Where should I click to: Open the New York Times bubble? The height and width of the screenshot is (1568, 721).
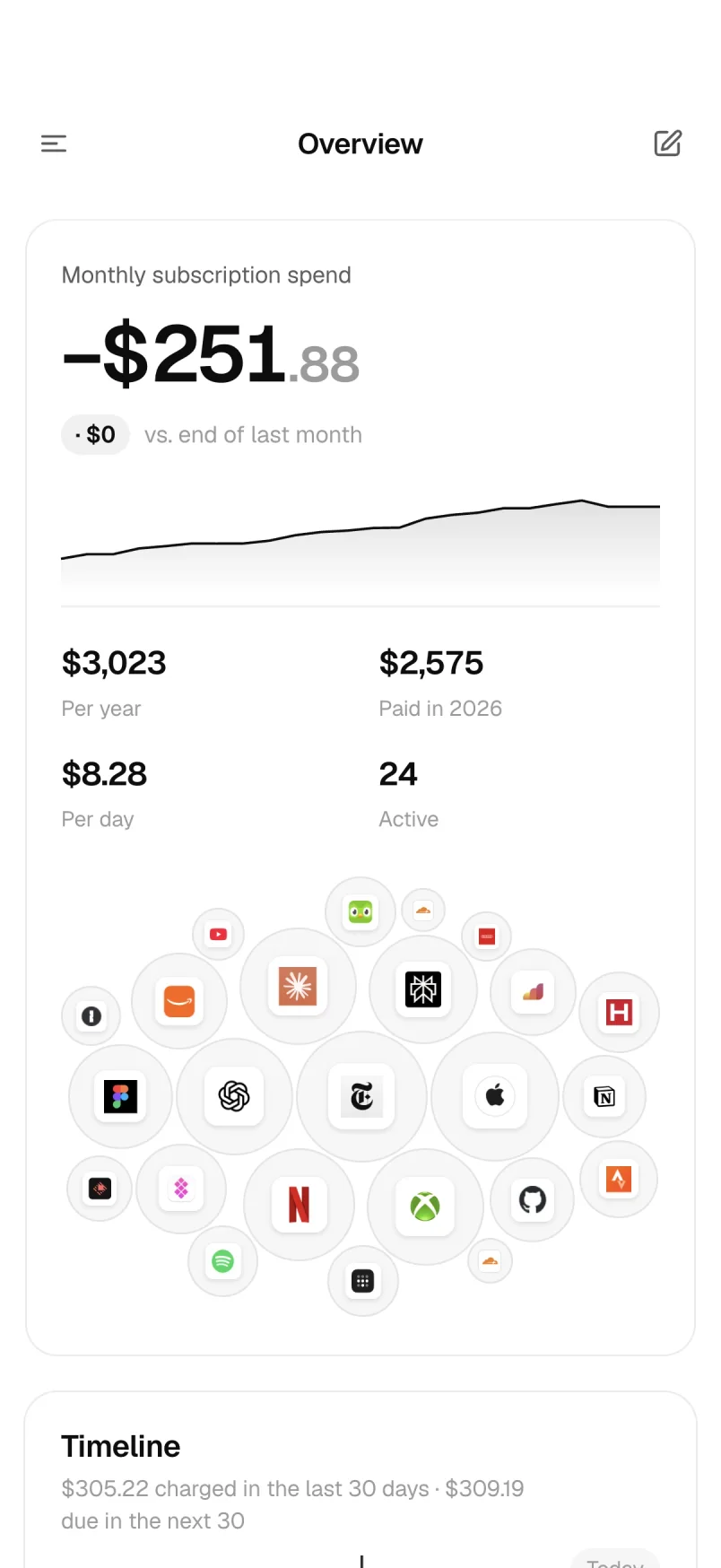(361, 1096)
